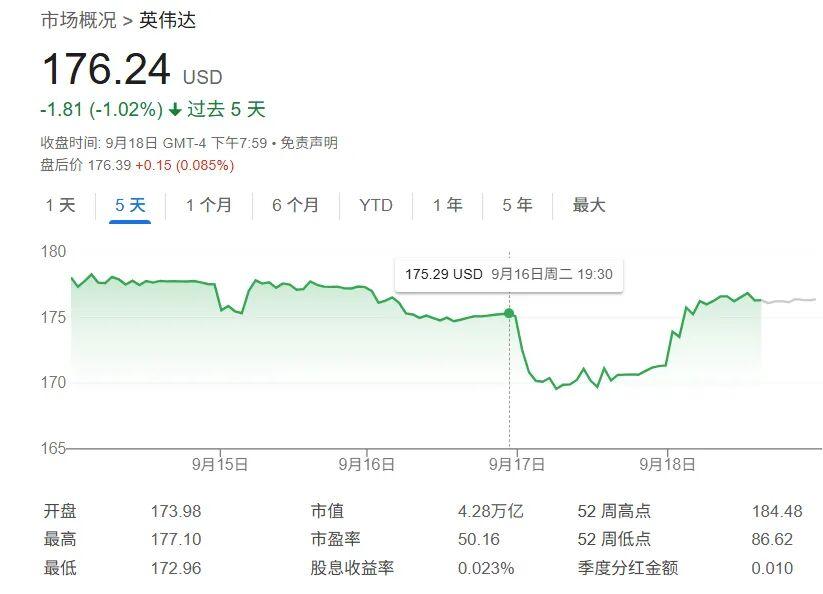This screenshot has width=823, height=594.
Task: Open the 免责声明 link
Action: (308, 143)
